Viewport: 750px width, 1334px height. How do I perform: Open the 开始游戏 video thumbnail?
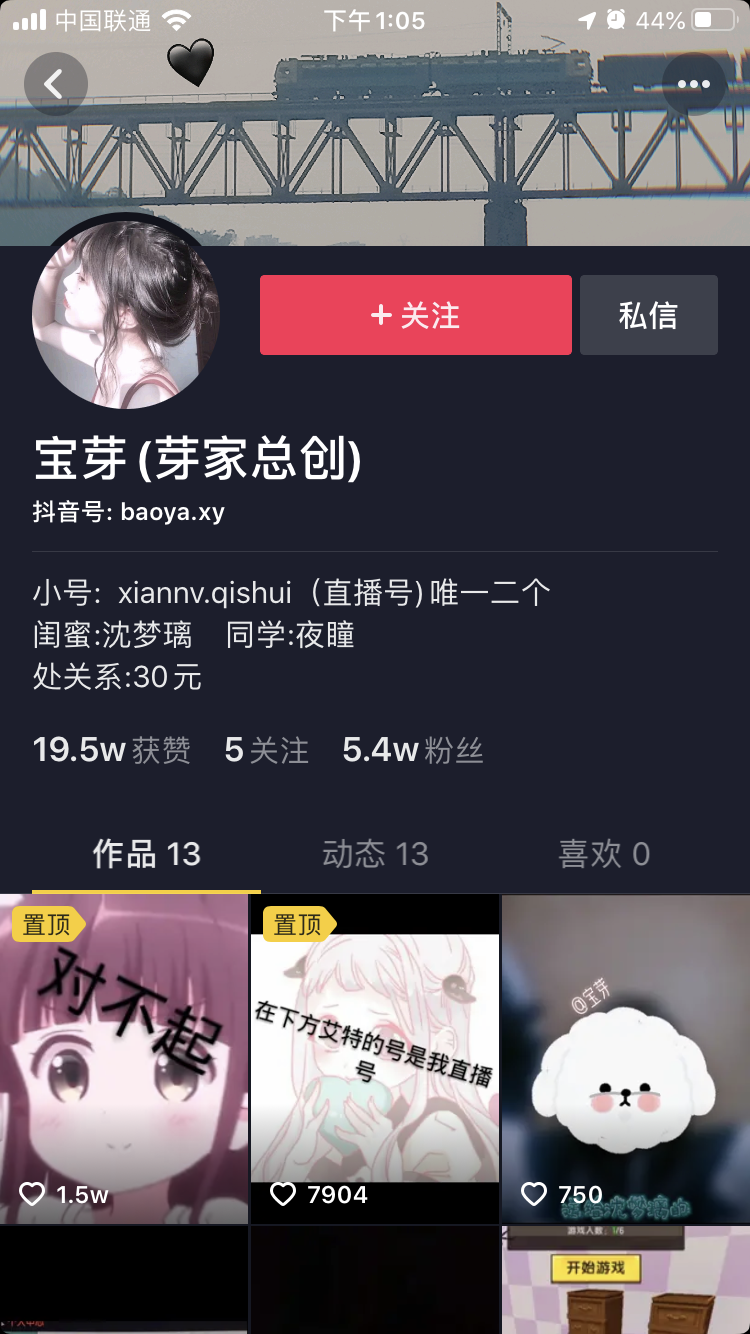click(625, 1282)
